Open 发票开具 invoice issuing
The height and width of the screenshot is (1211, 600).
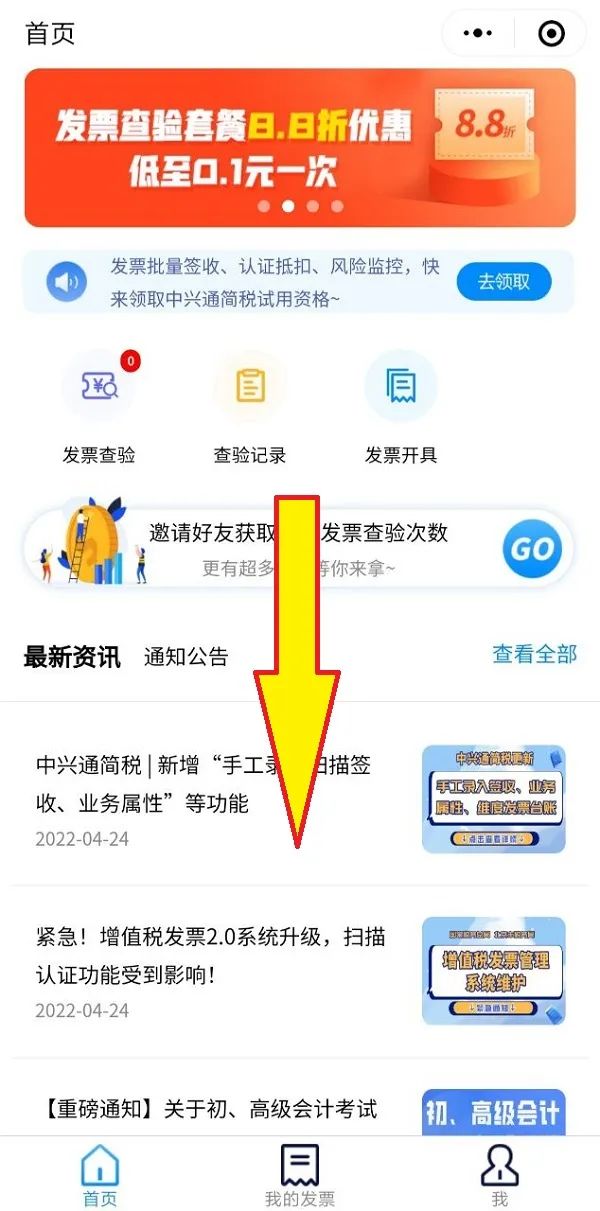[400, 407]
